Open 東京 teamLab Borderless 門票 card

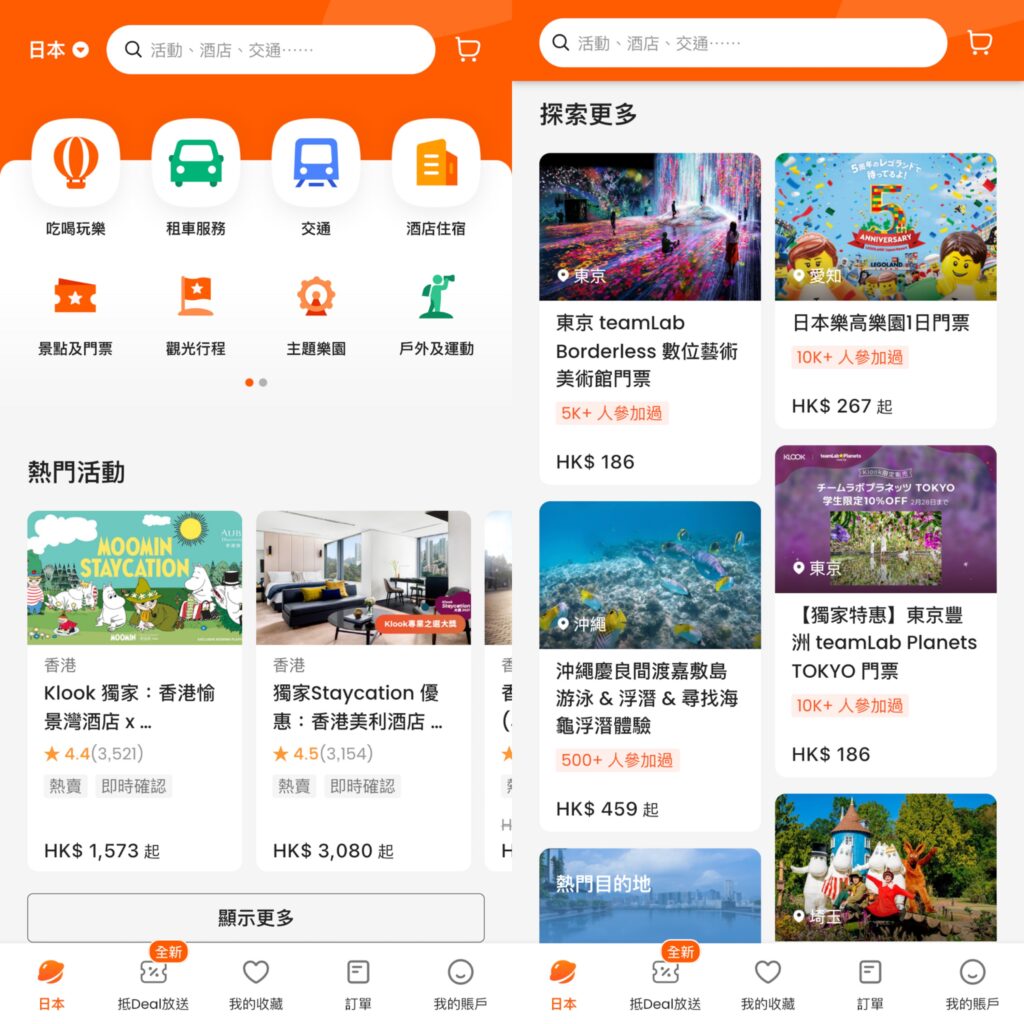coord(650,320)
